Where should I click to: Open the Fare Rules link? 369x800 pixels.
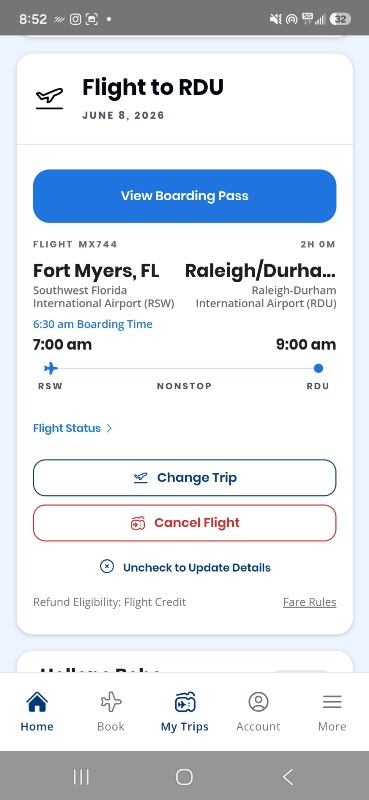coord(309,602)
